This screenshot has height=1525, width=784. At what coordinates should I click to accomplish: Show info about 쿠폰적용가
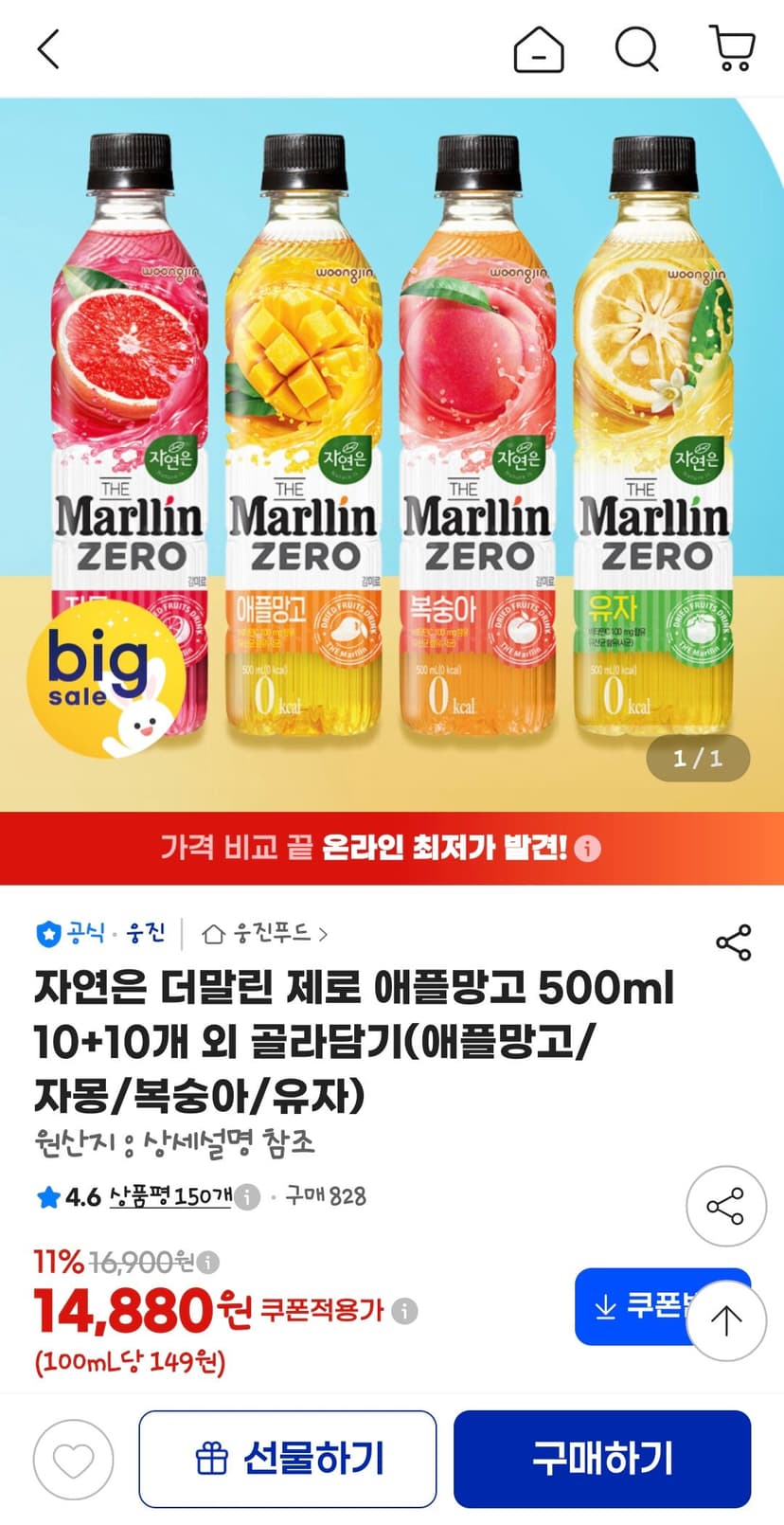(404, 1311)
